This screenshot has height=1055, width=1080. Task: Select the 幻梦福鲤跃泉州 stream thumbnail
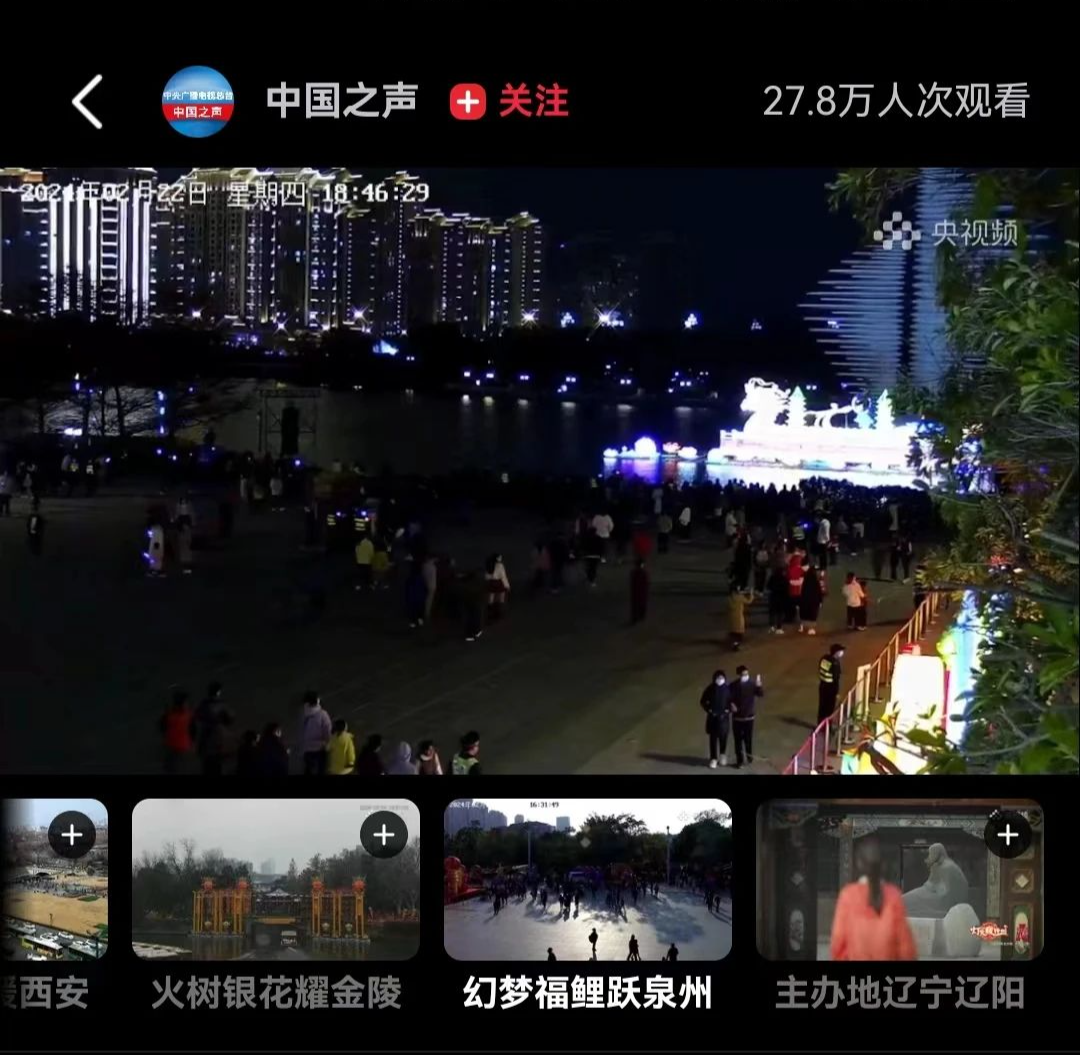(588, 880)
